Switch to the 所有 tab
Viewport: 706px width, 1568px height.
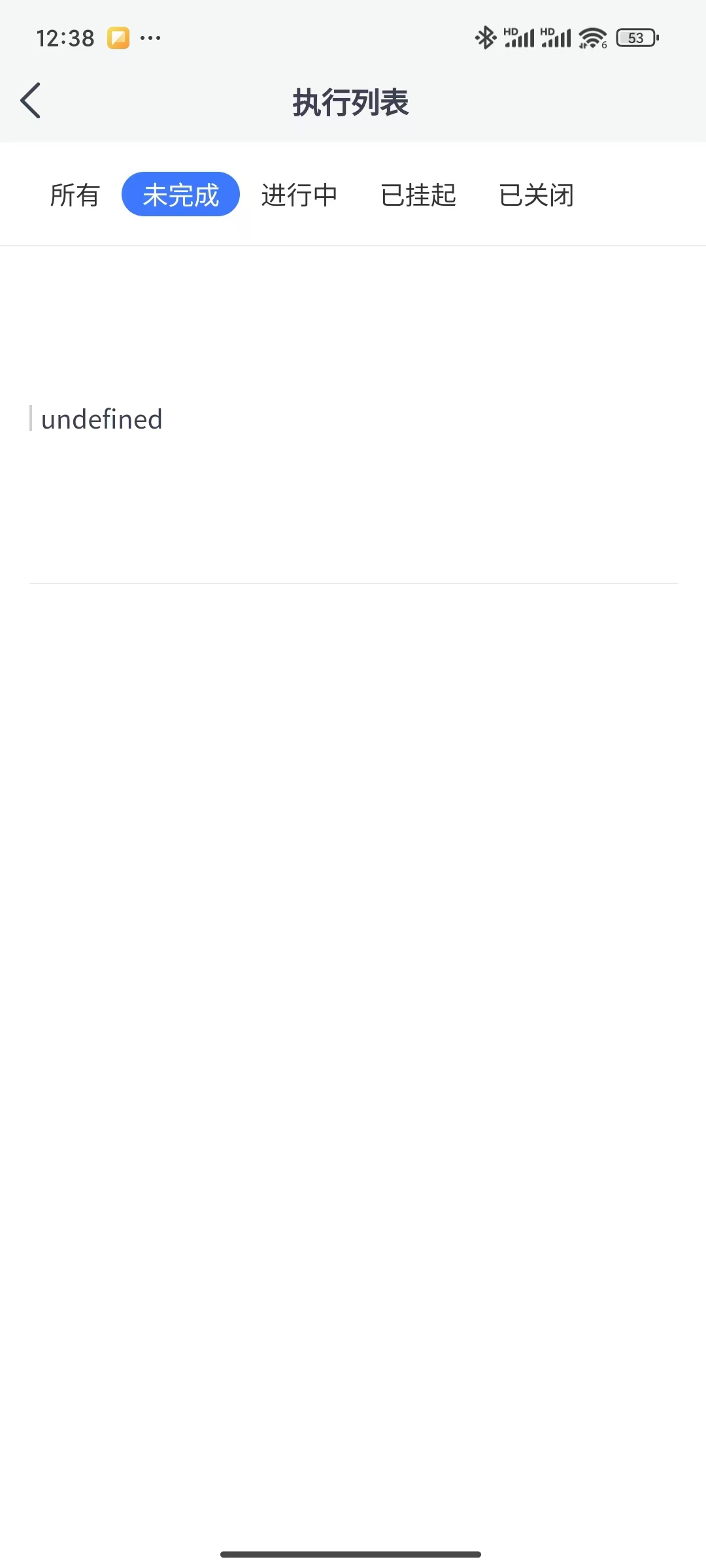(75, 195)
